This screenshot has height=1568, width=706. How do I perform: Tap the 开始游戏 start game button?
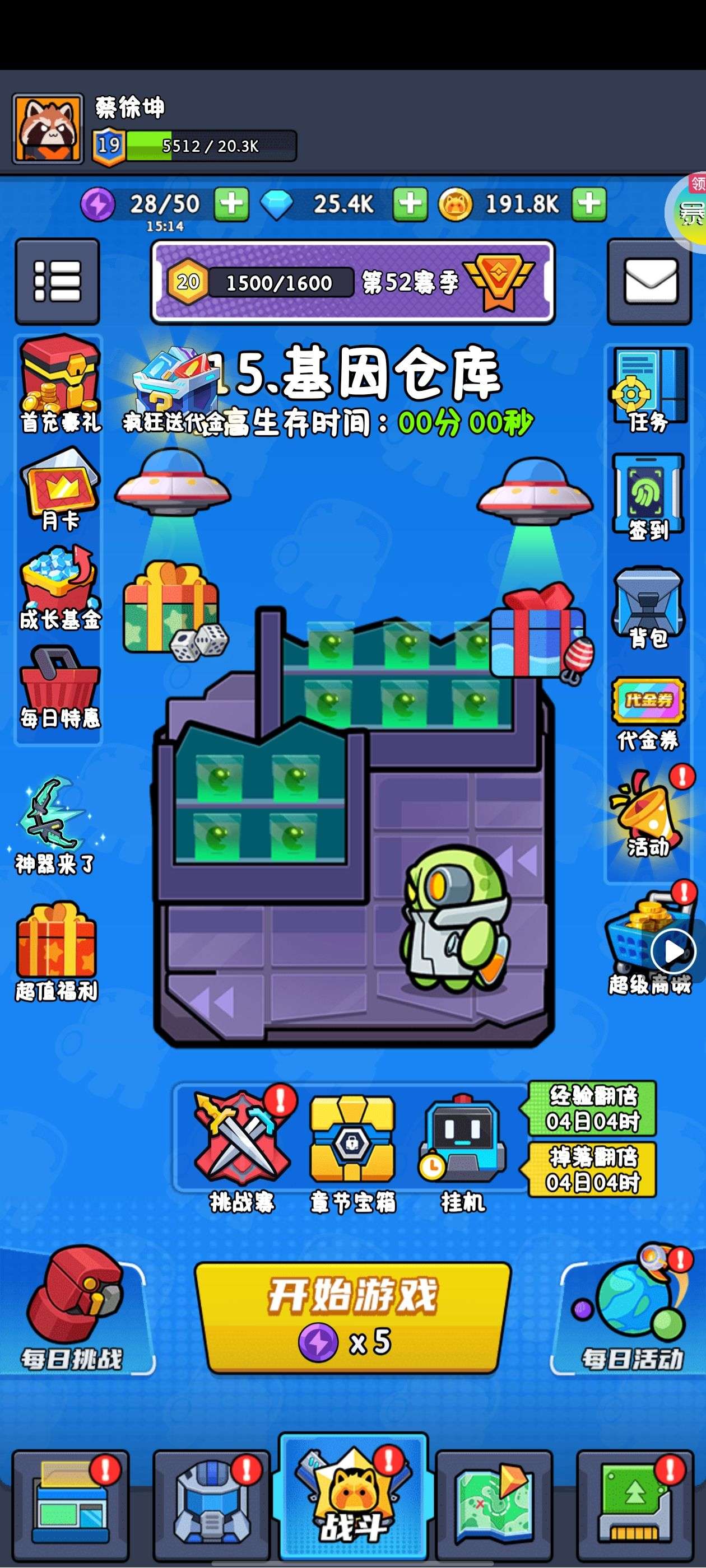coord(352,1318)
